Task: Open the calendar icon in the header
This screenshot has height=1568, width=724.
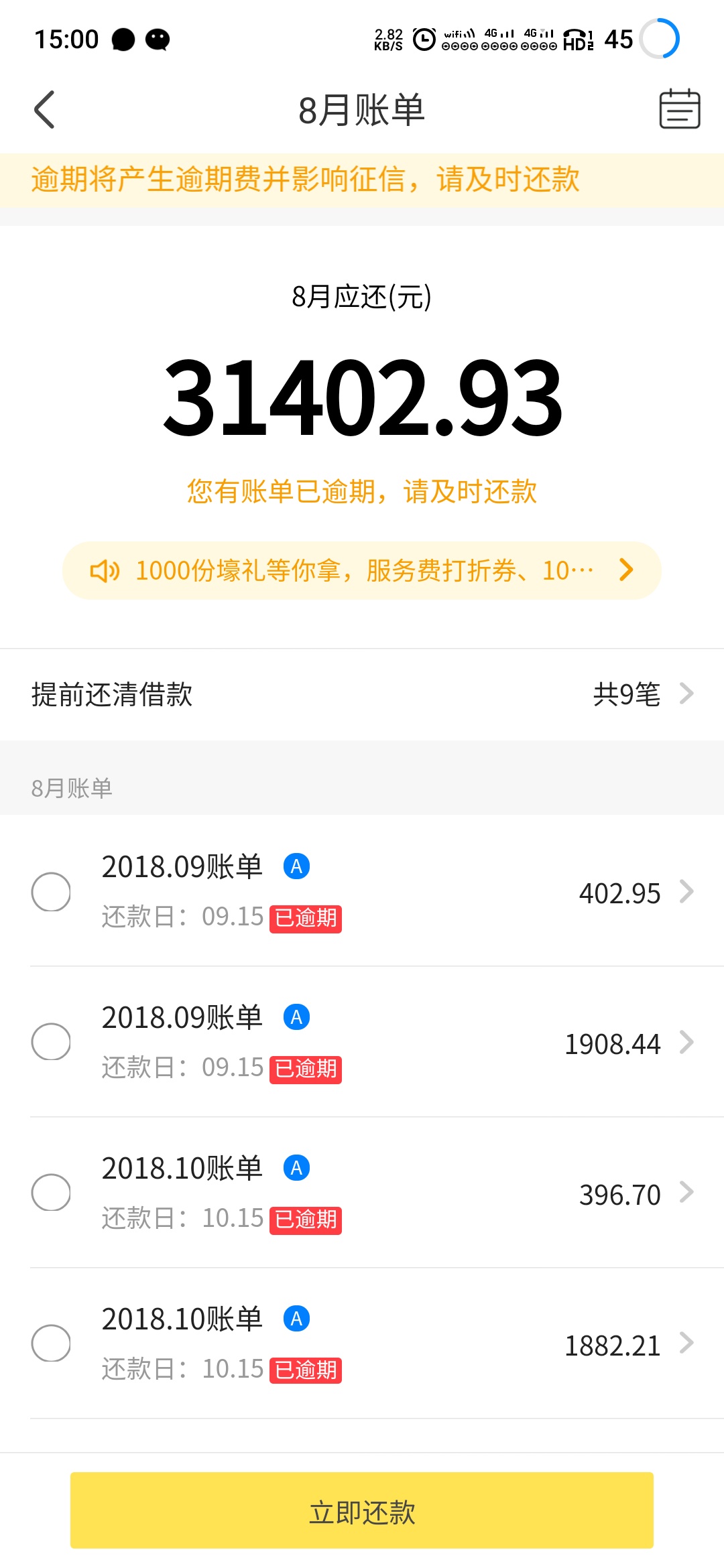Action: (x=680, y=109)
